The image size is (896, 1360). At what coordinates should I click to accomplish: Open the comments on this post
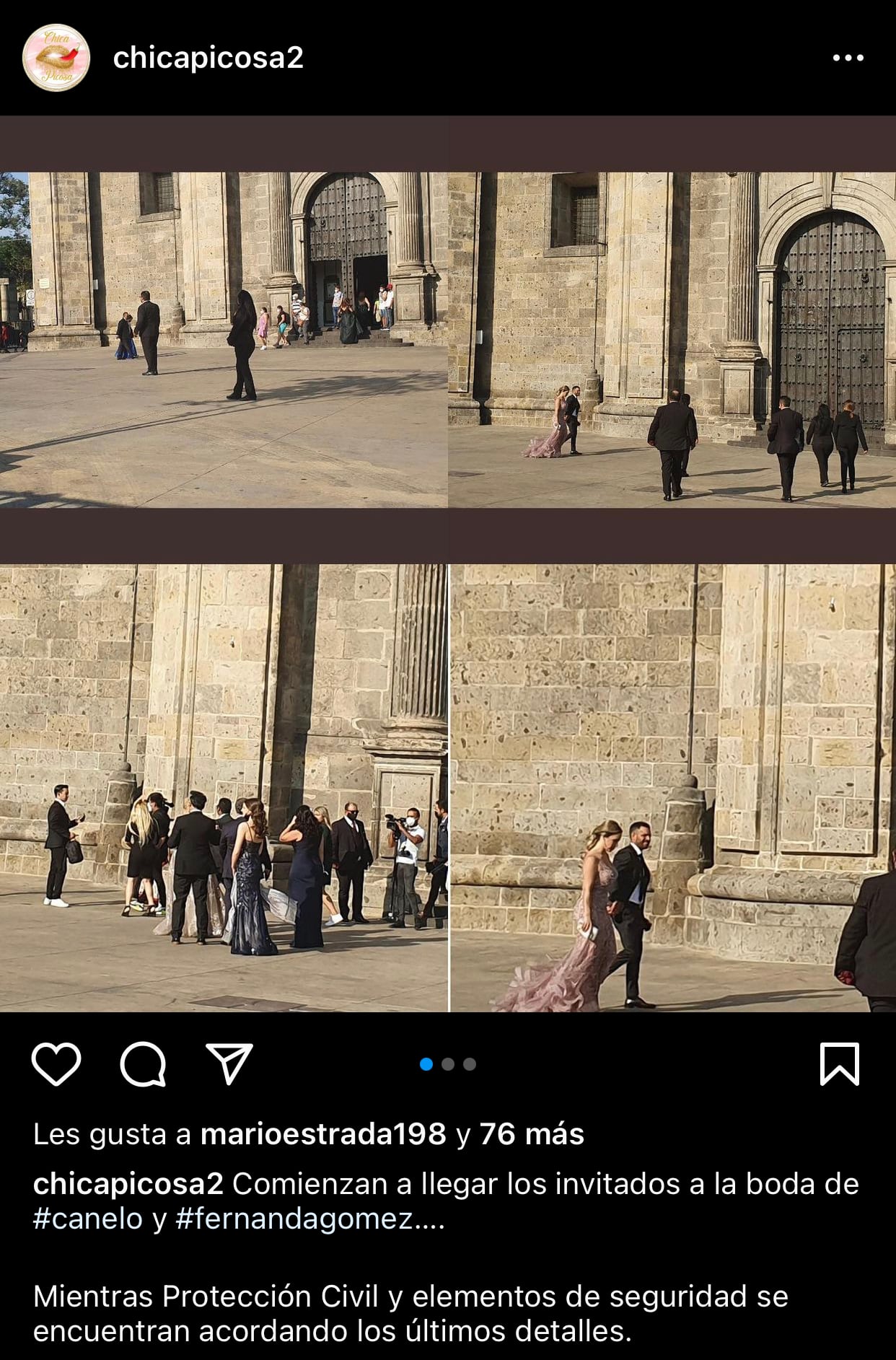point(143,1063)
